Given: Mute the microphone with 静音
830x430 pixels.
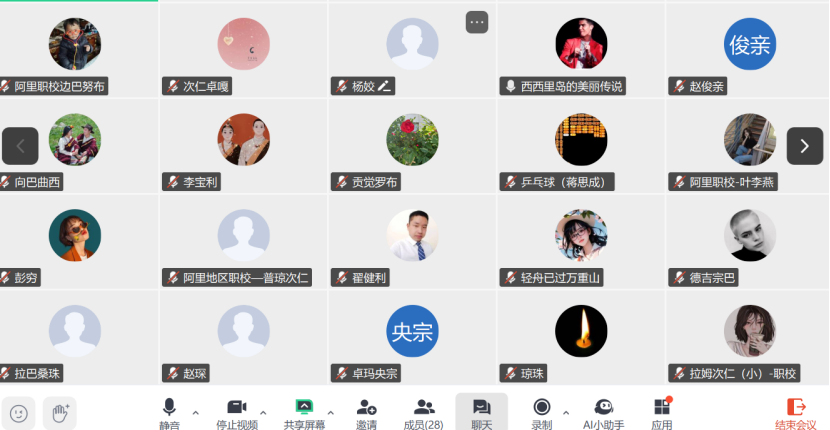Looking at the screenshot, I should [x=169, y=412].
